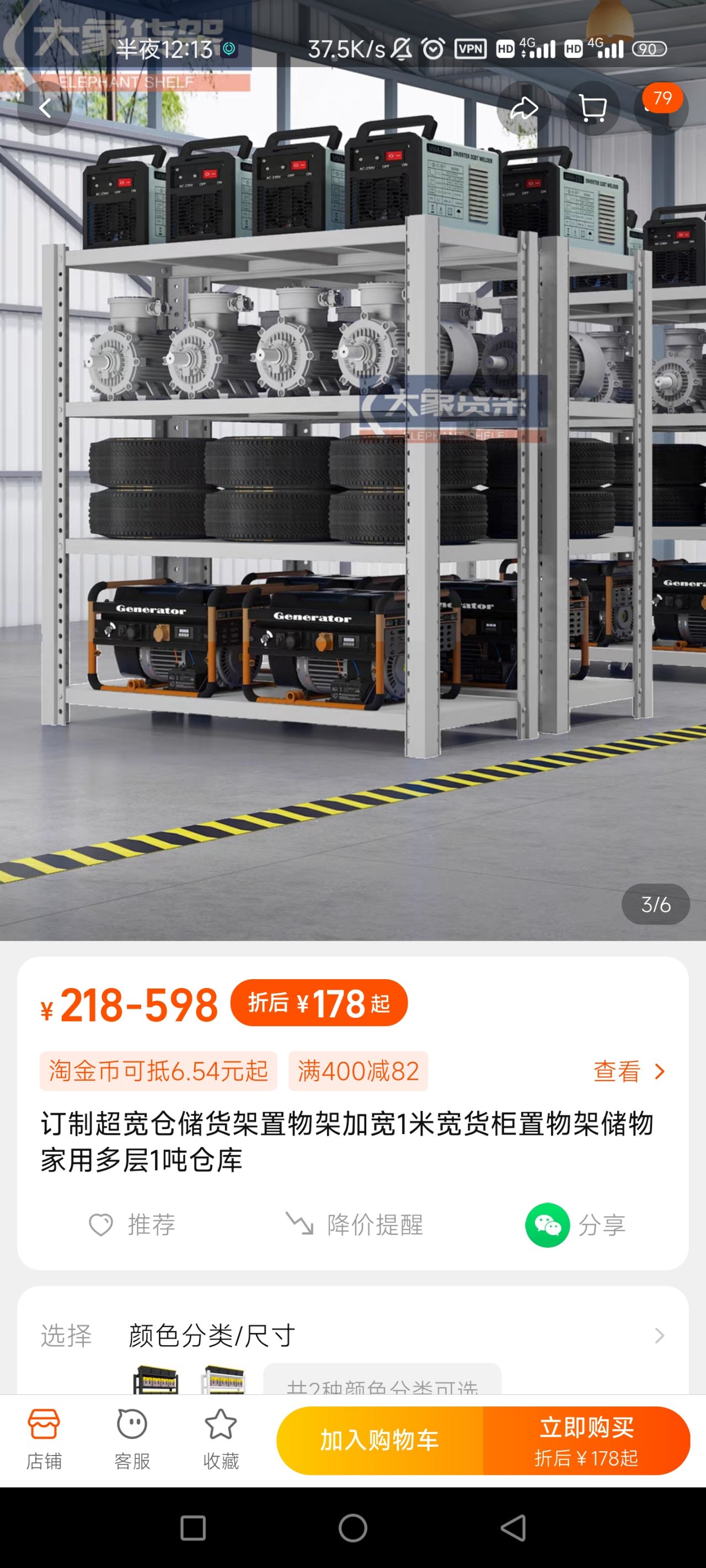This screenshot has height=1568, width=706.
Task: Contact 客服 customer service
Action: (x=132, y=1439)
